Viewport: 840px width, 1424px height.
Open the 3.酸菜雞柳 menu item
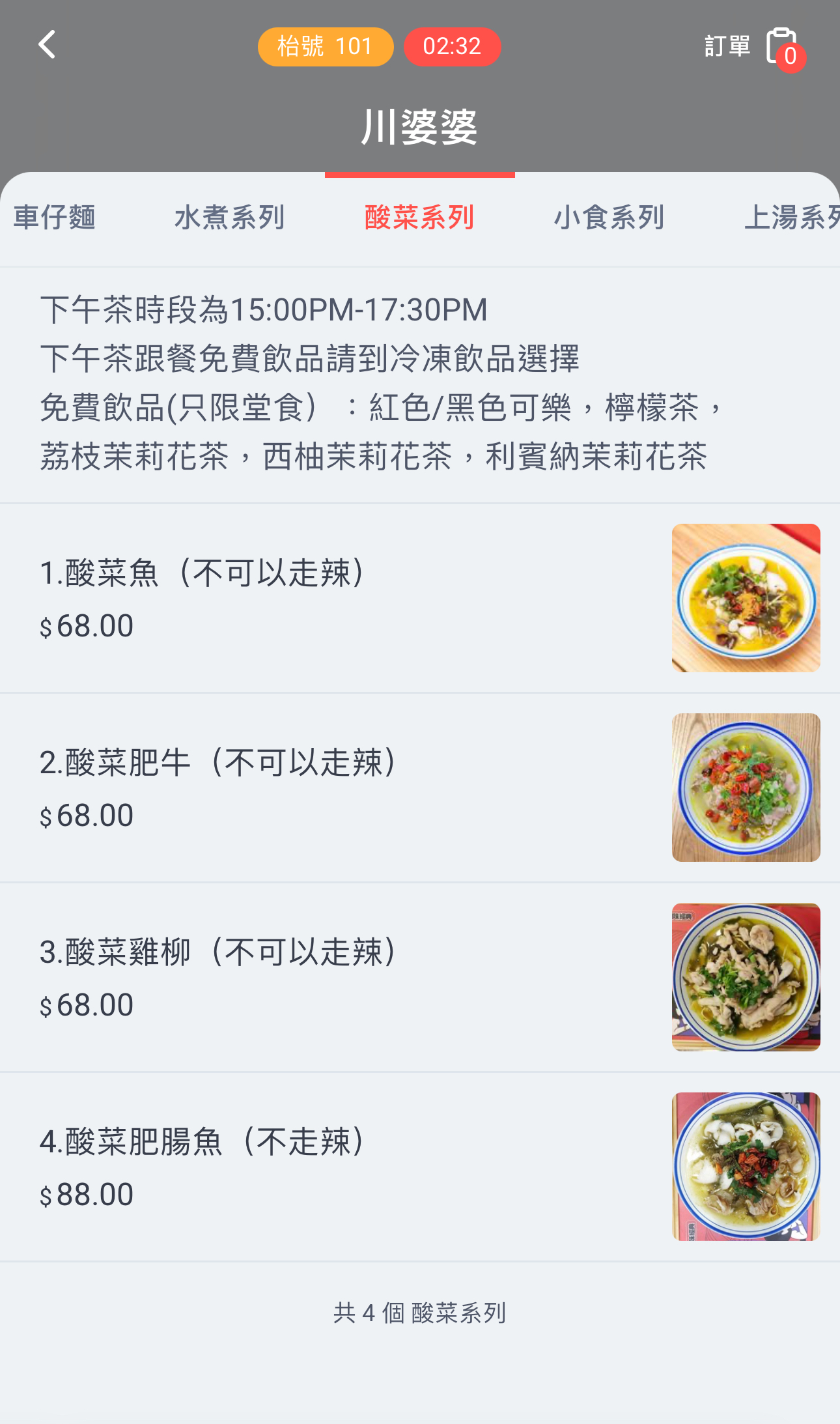tap(420, 977)
